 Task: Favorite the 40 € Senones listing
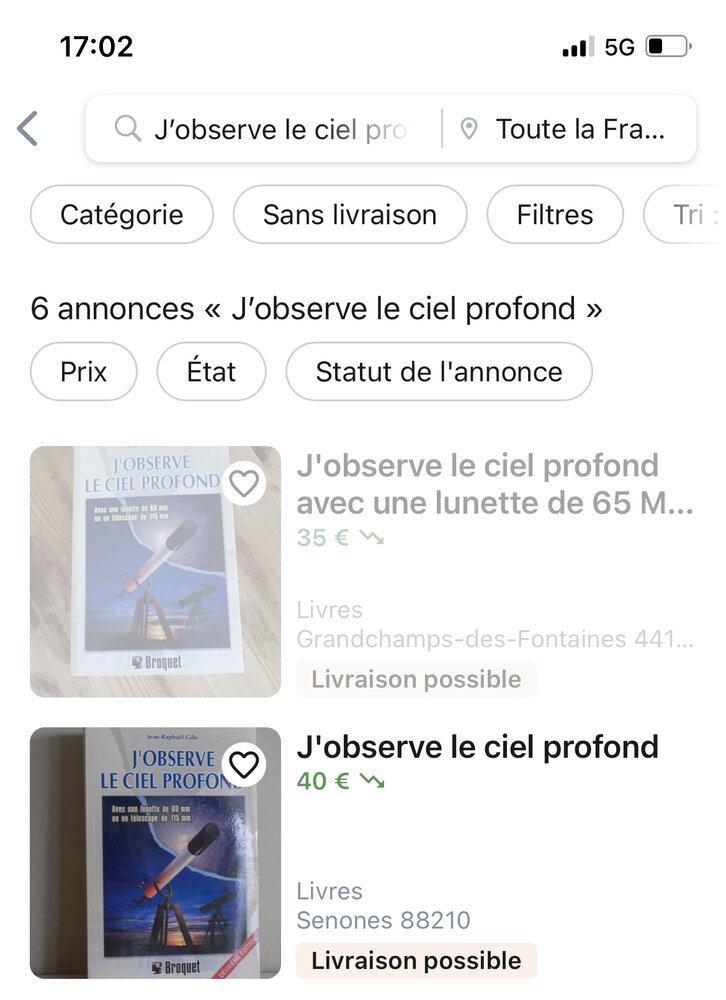click(x=244, y=765)
